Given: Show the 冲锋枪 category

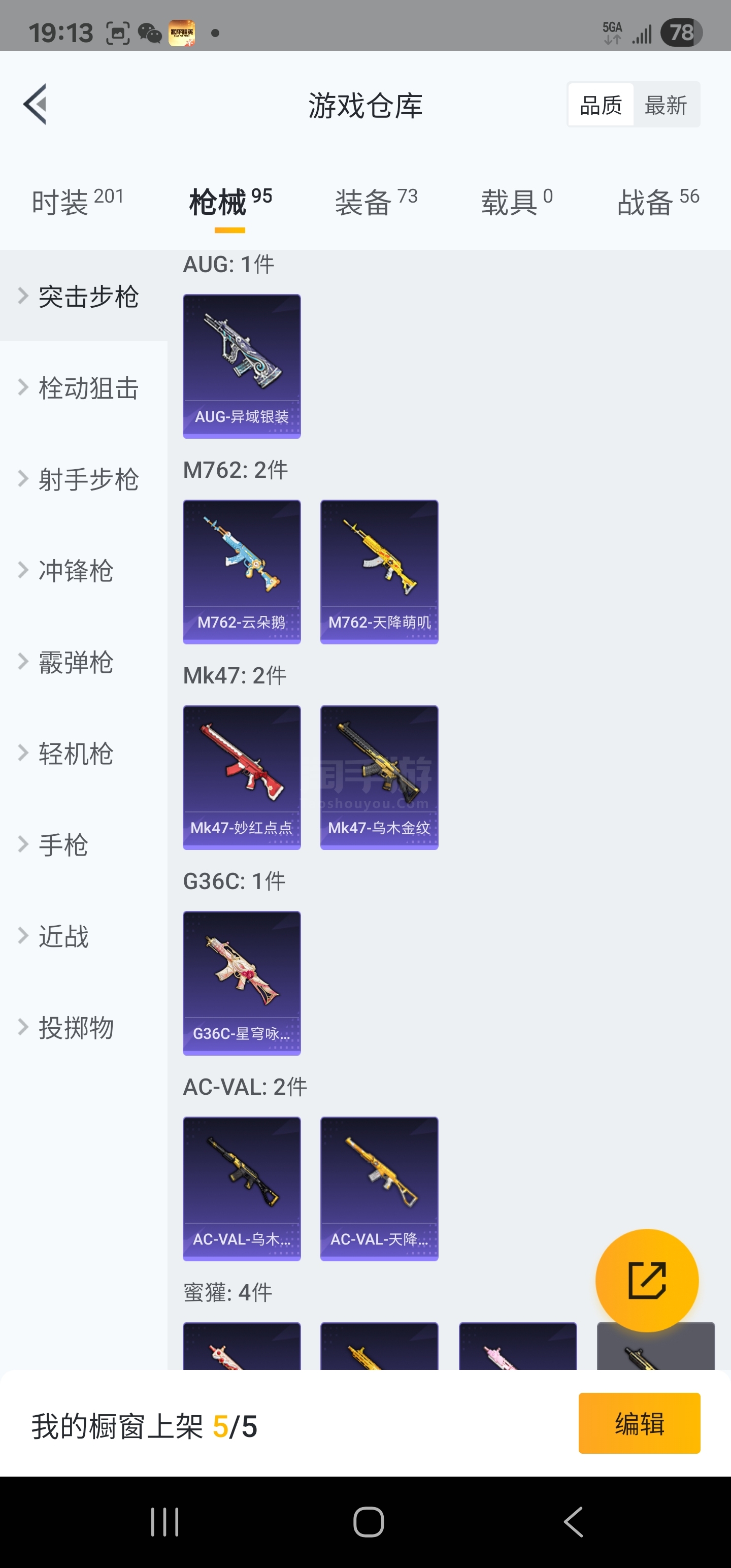Looking at the screenshot, I should click(76, 570).
